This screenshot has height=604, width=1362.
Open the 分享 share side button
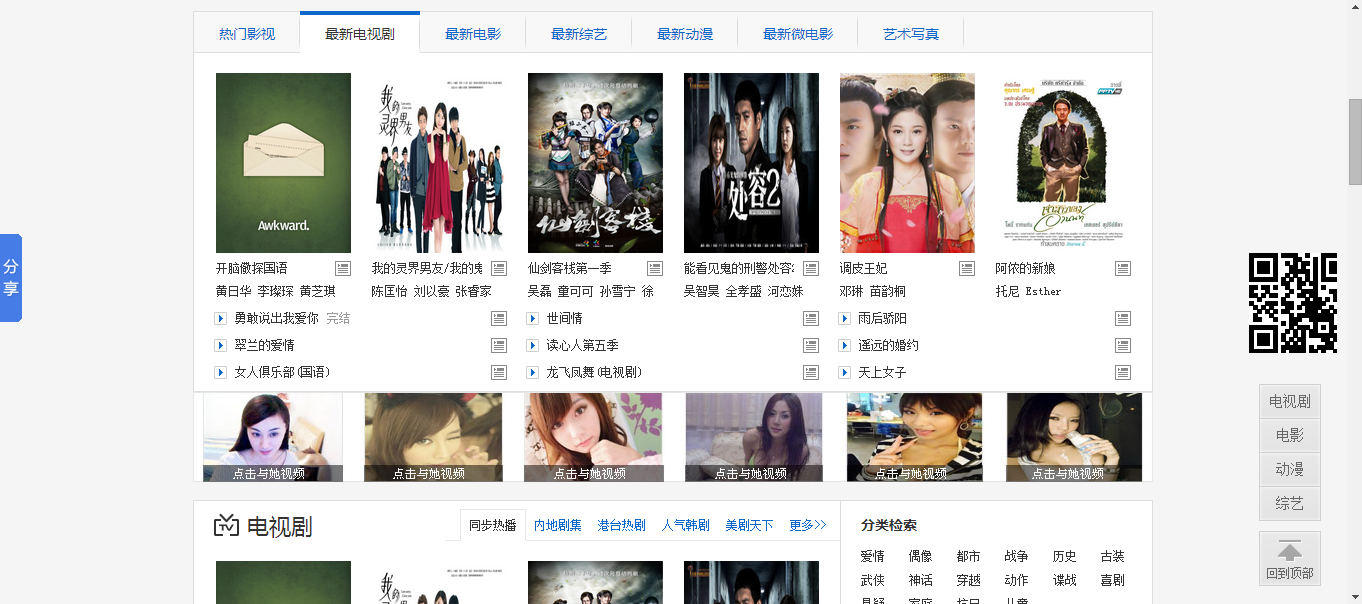point(11,278)
